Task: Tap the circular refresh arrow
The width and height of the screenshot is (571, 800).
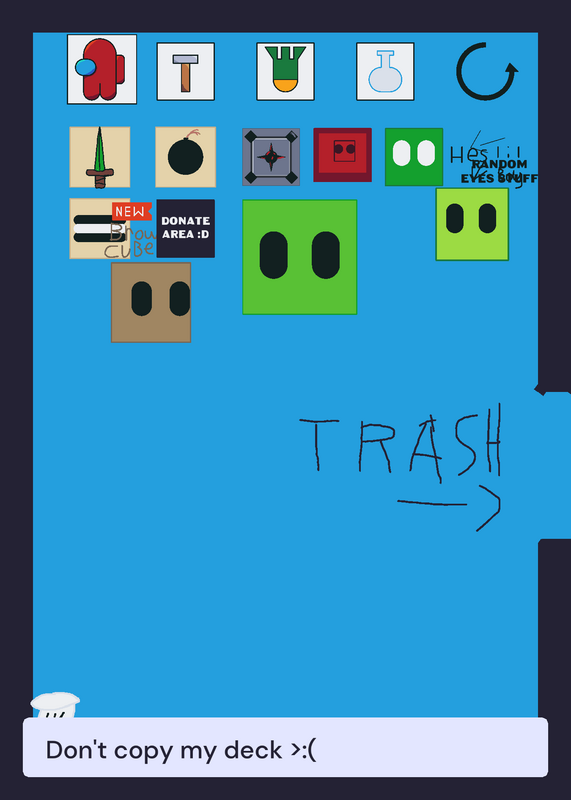Action: pos(487,71)
